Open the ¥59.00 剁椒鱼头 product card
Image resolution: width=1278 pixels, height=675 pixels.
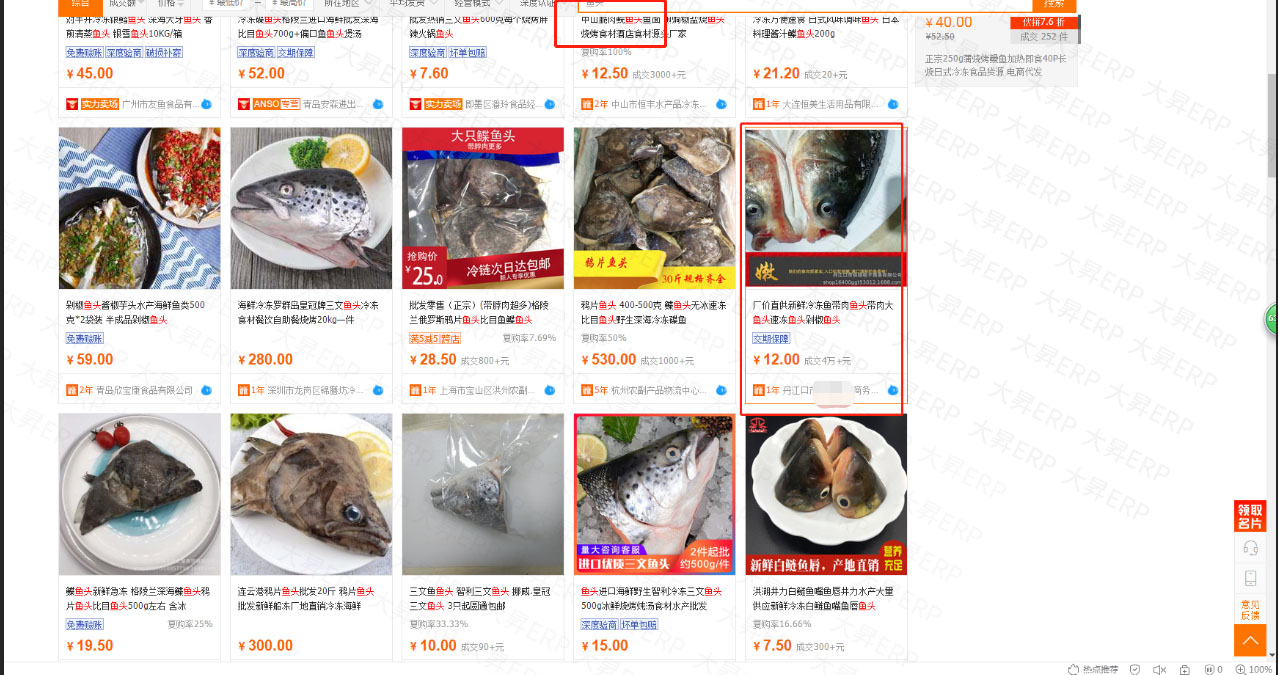click(x=139, y=208)
